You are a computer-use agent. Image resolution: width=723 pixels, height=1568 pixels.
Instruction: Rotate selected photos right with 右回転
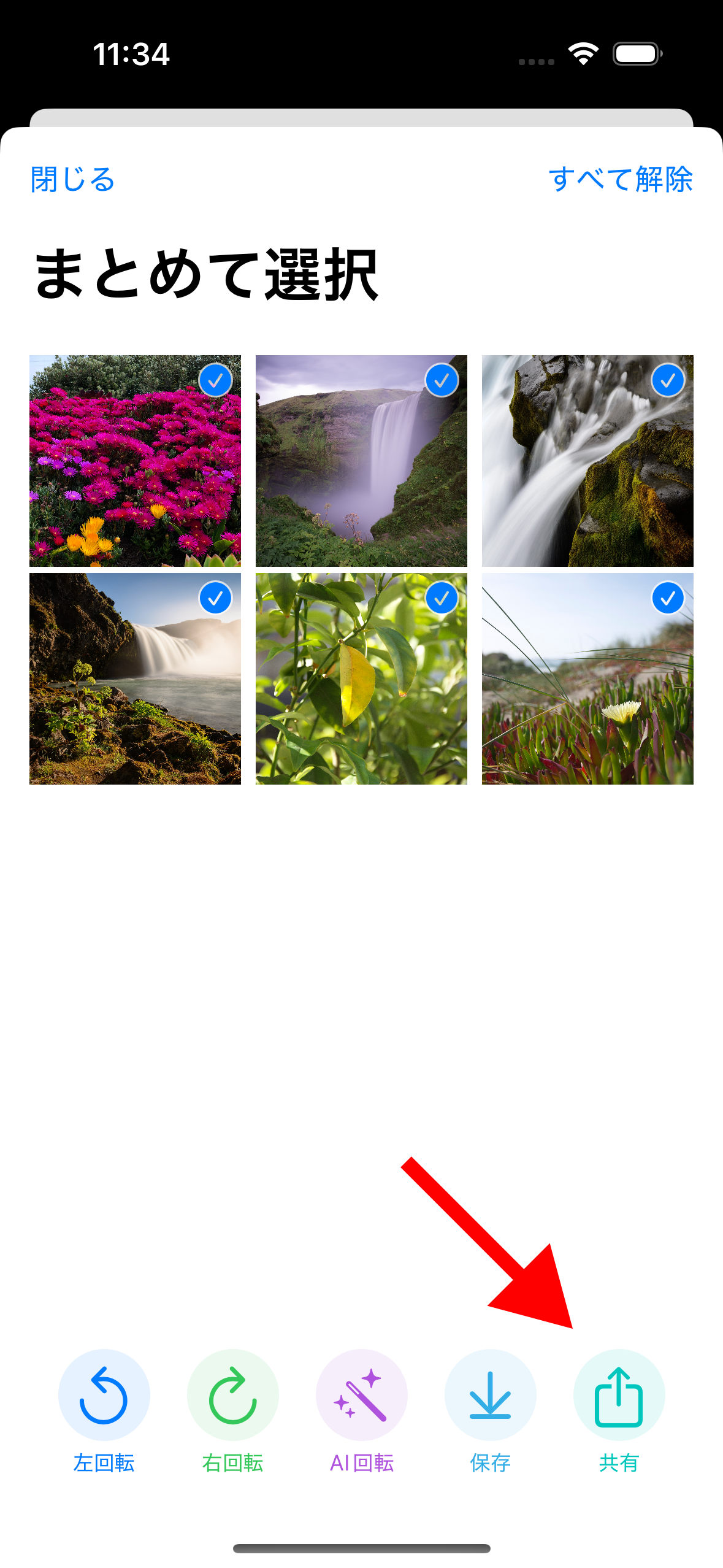[x=232, y=1394]
